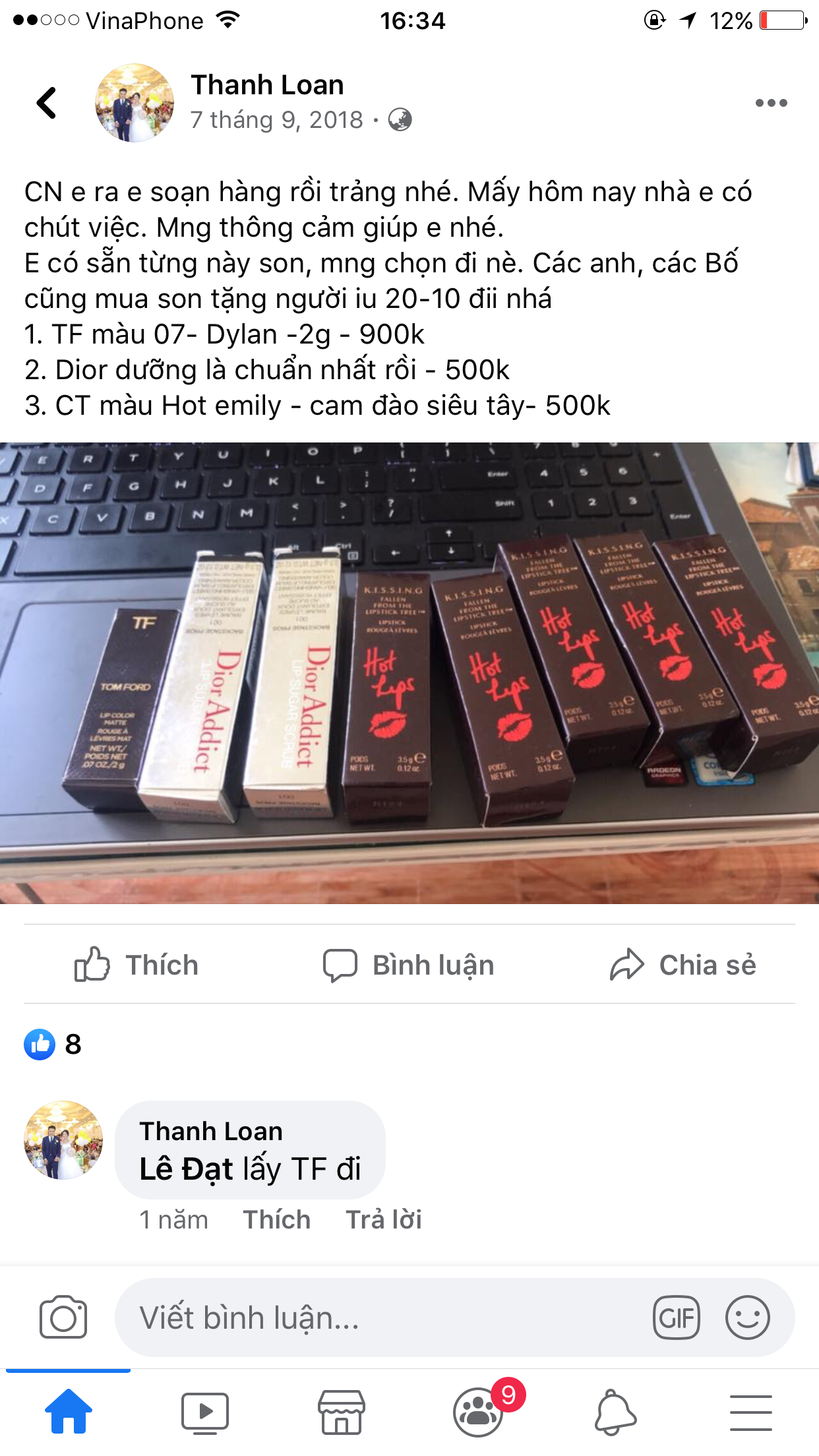The height and width of the screenshot is (1456, 819).
Task: Open the tagged name Lê Đạt
Action: (x=186, y=1169)
